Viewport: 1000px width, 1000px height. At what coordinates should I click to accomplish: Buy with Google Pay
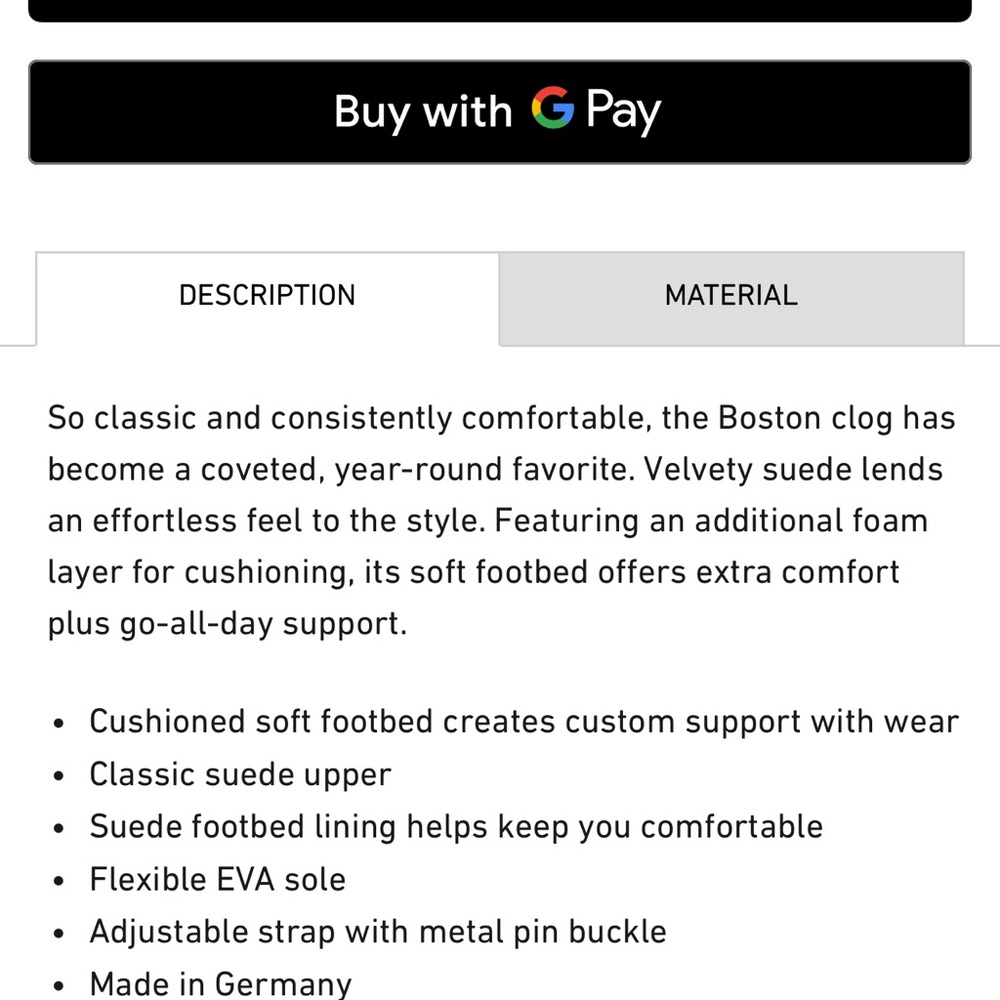click(x=499, y=112)
